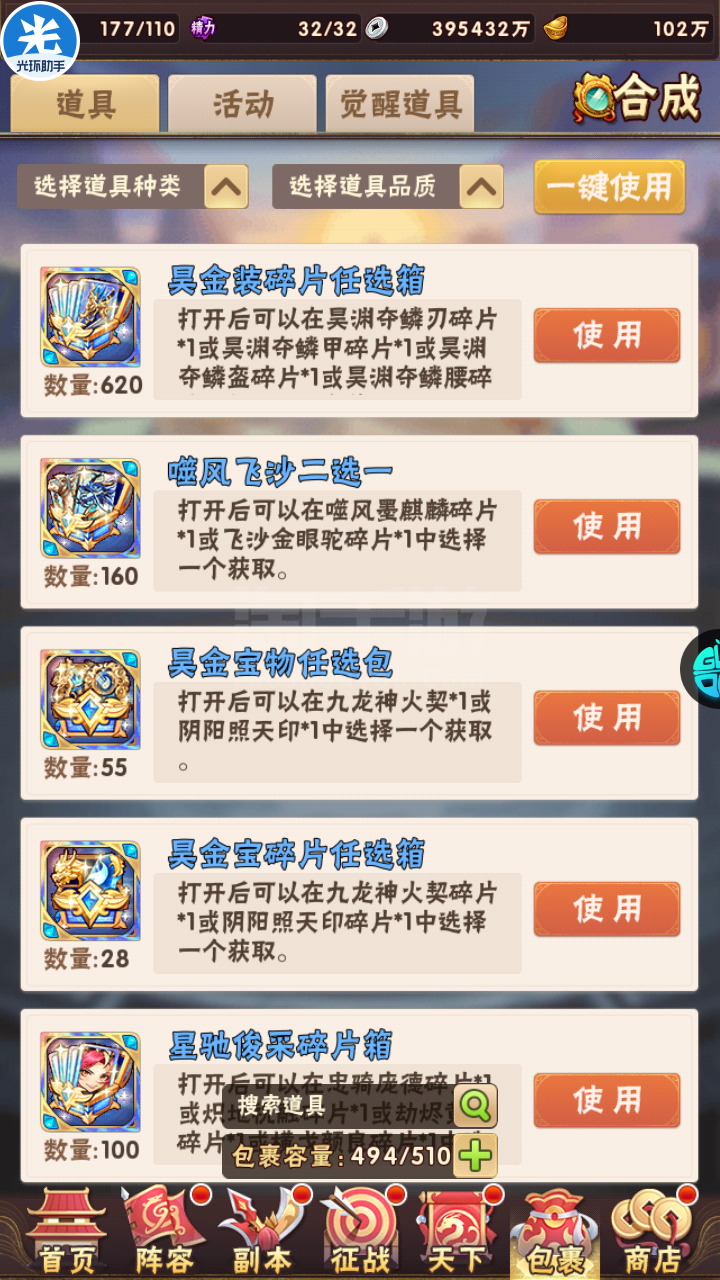Switch to the 觉醒道具 tab
The width and height of the screenshot is (720, 1280).
pyautogui.click(x=400, y=104)
